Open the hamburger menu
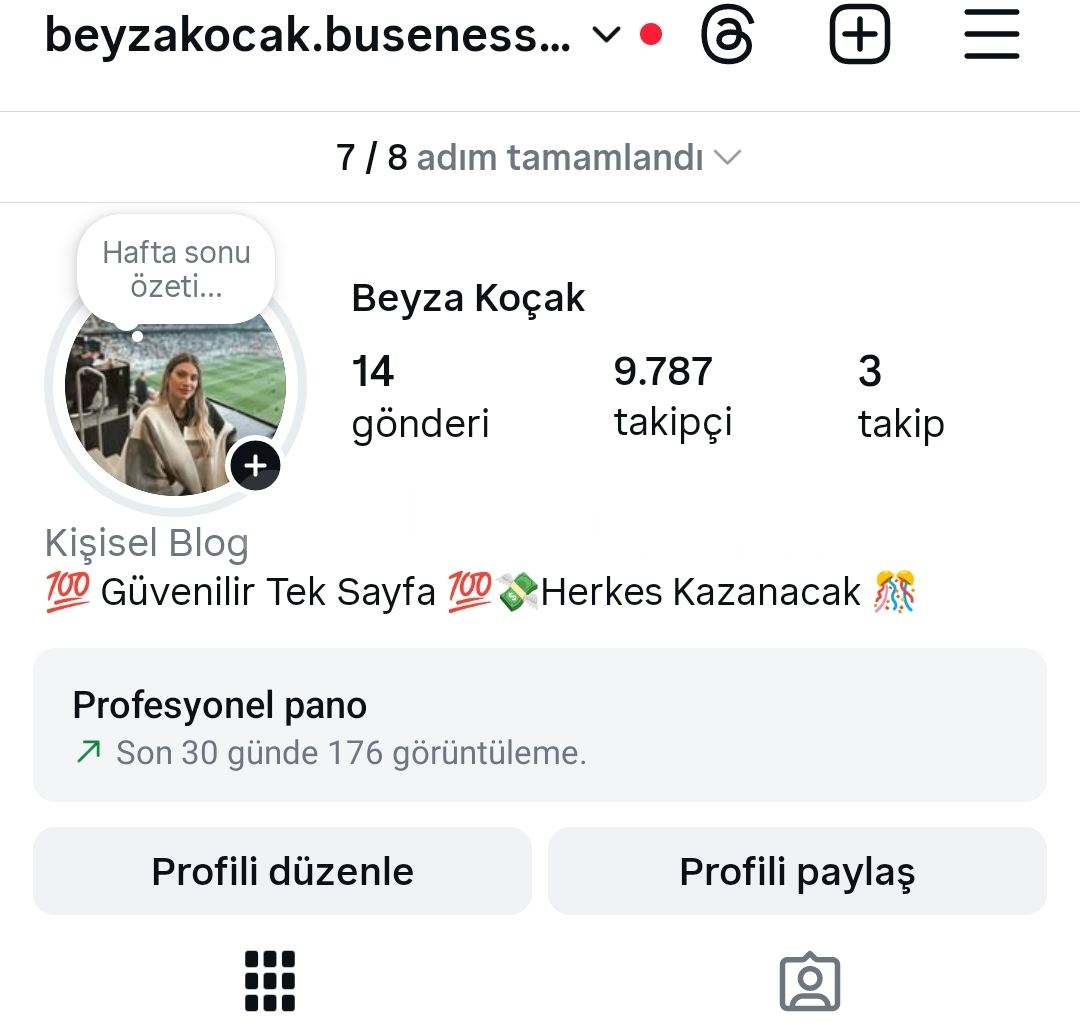 tap(992, 37)
